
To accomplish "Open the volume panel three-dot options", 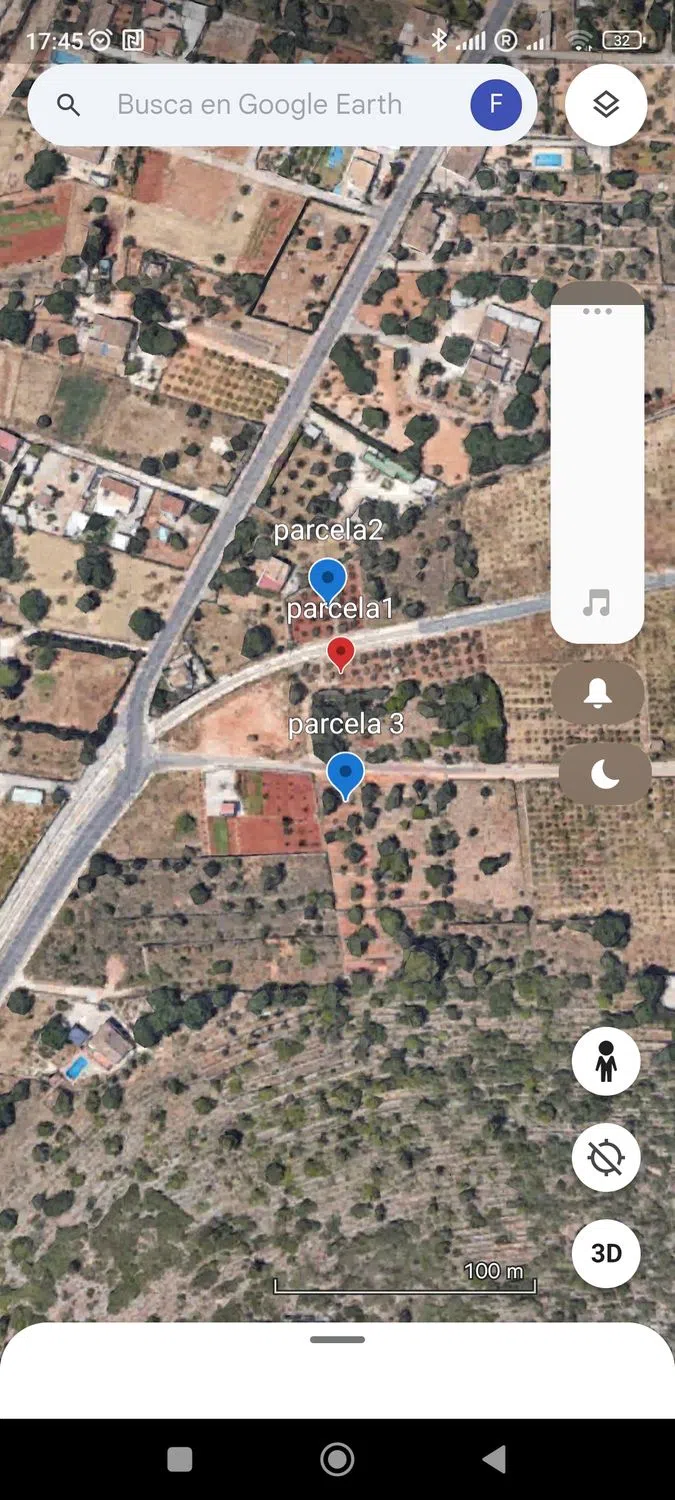I will [x=597, y=311].
